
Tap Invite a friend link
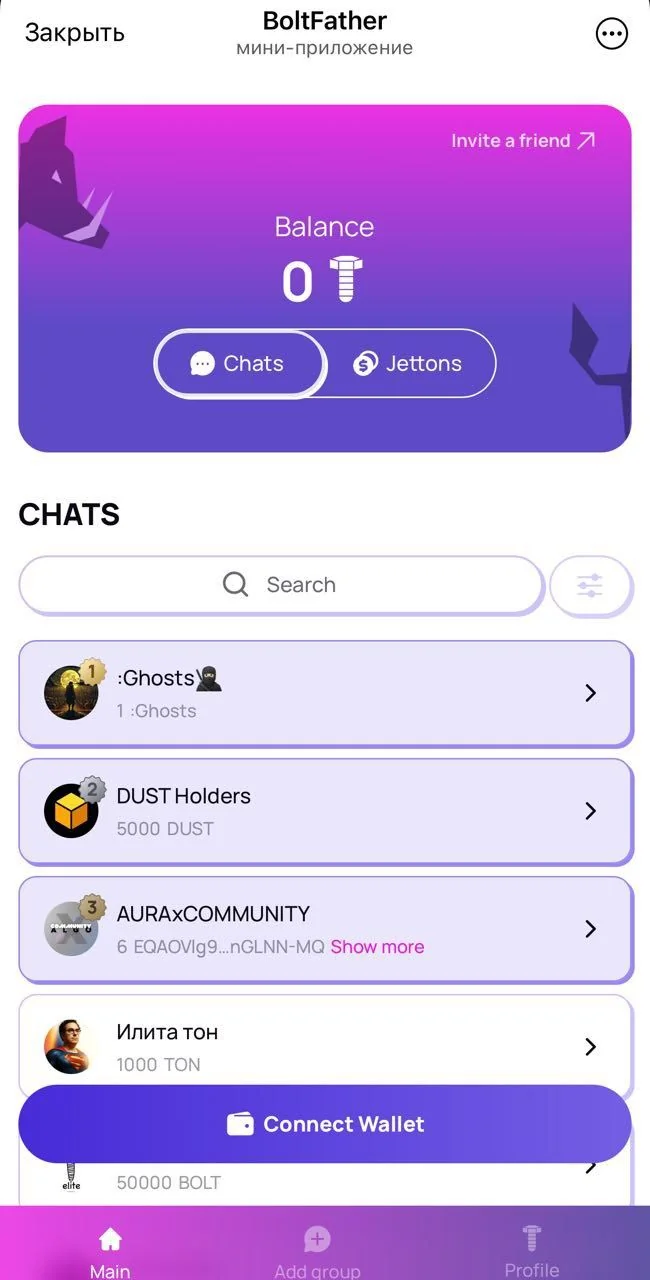coord(523,141)
